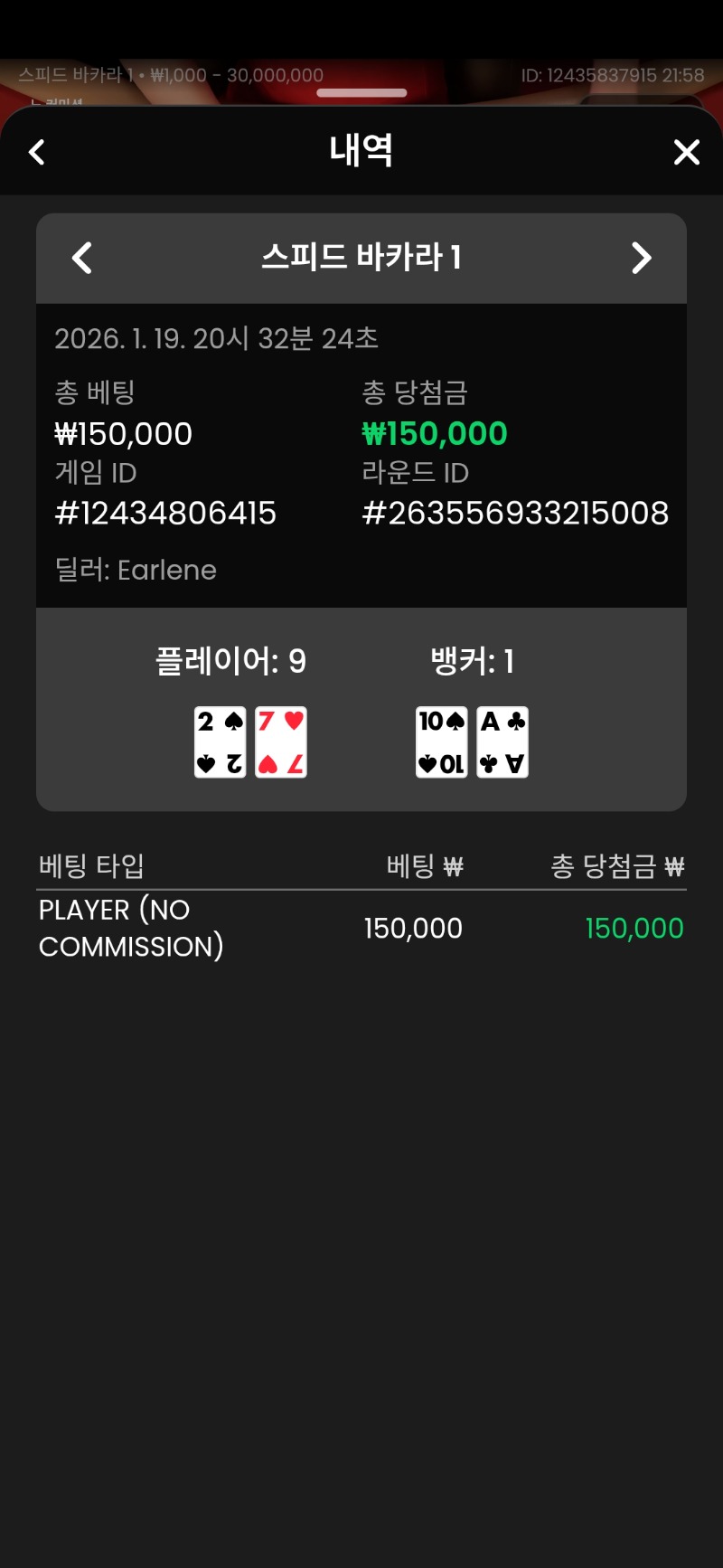Go back from the 내역 history screen

point(37,152)
